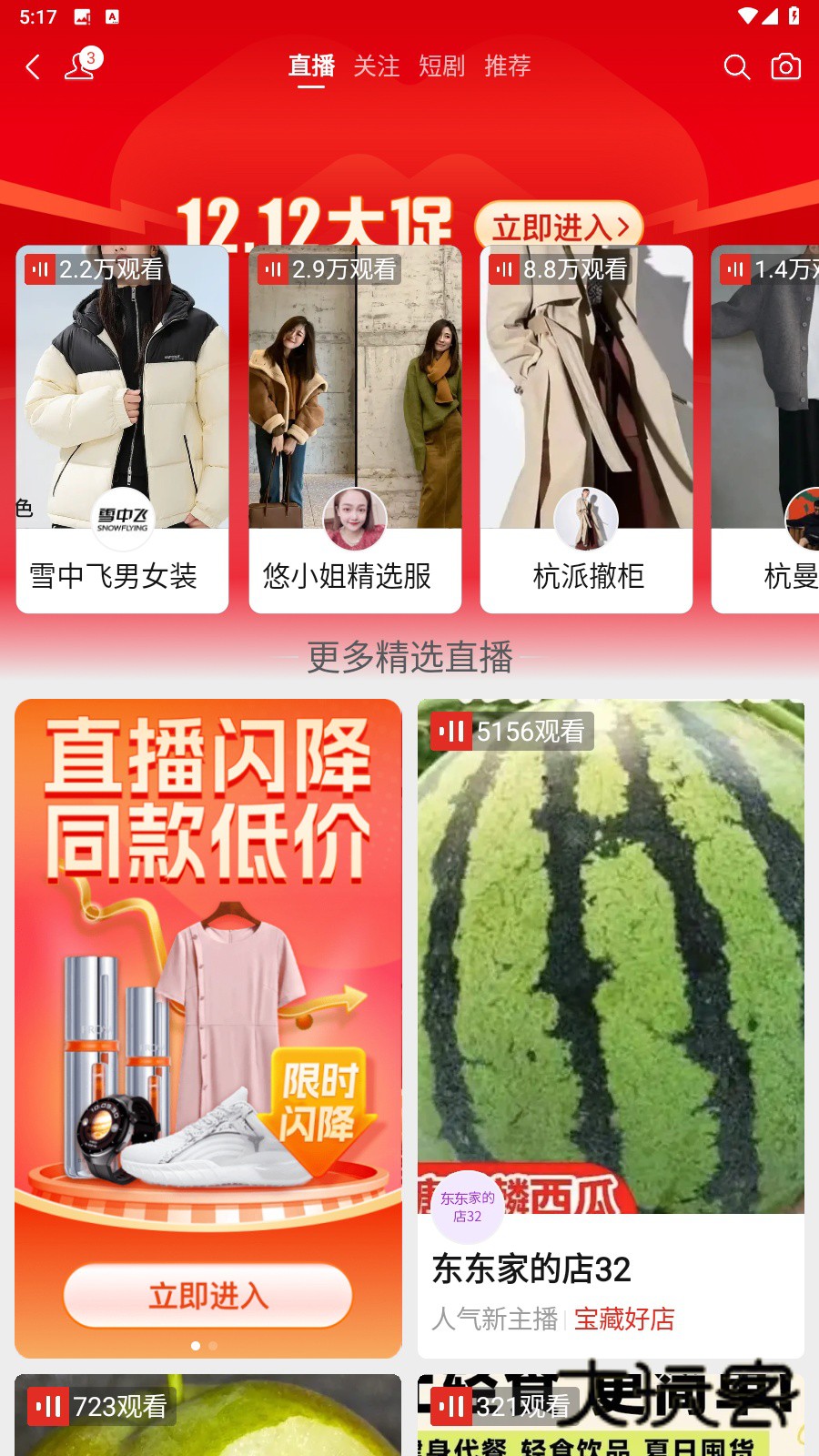The width and height of the screenshot is (819, 1456).
Task: Click the live indicator on 雪中飞男女装 card
Action: 41,269
